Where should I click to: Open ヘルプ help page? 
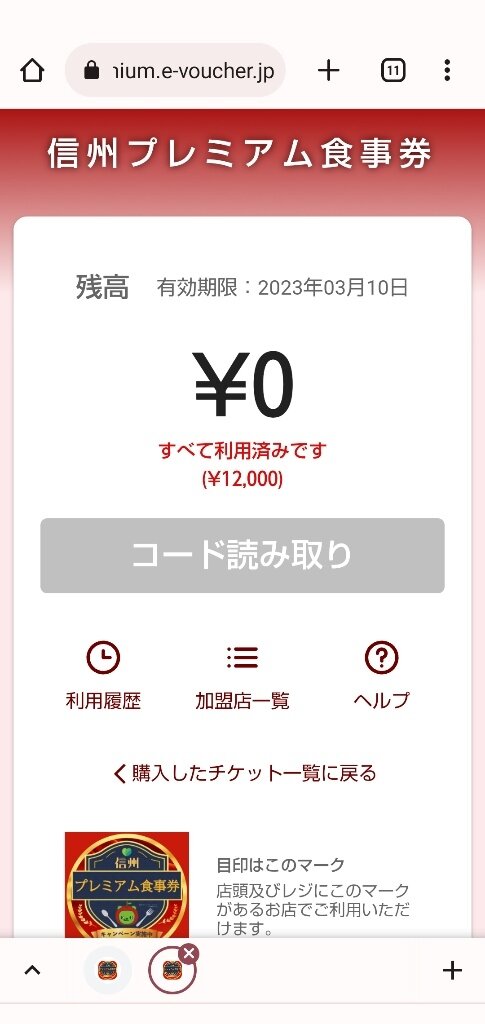(x=381, y=675)
